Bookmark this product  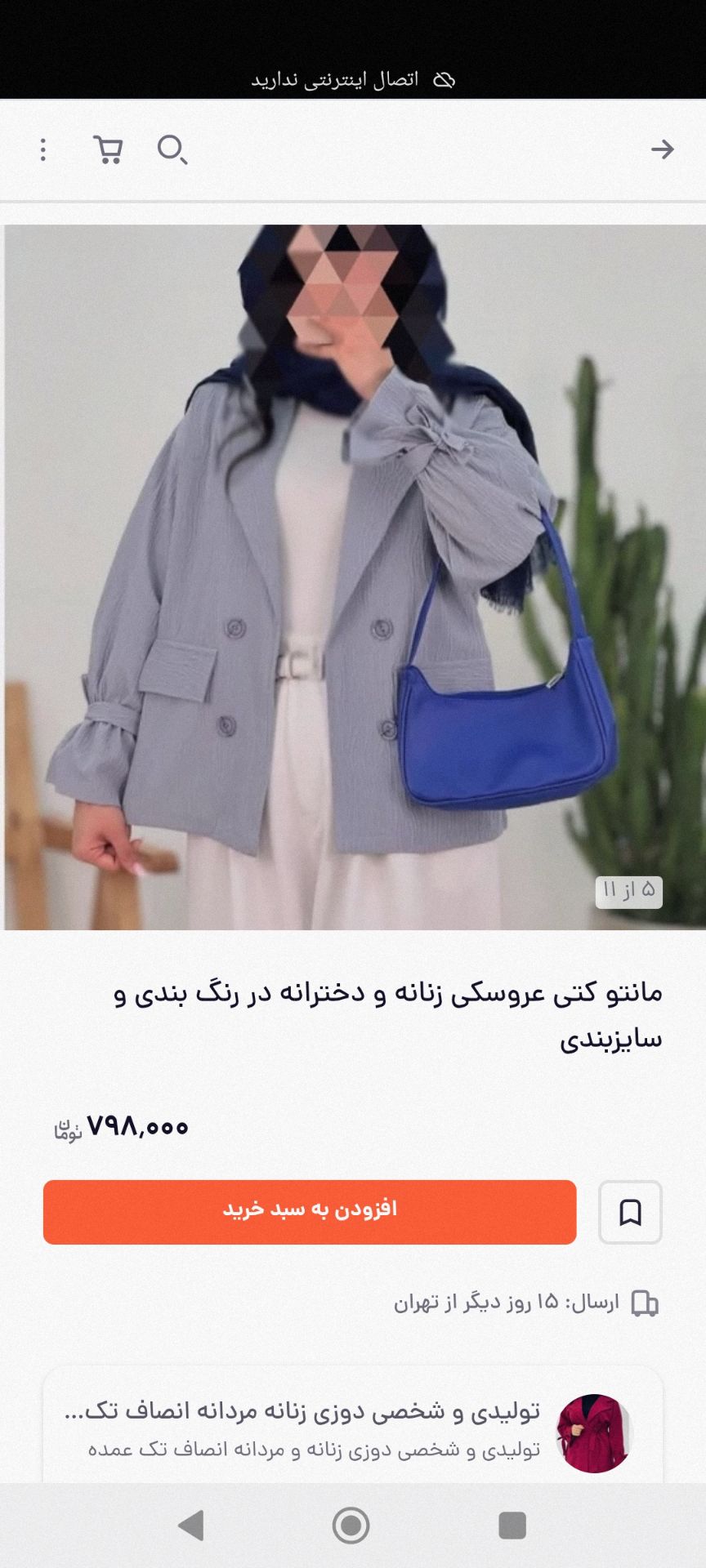[x=630, y=1212]
